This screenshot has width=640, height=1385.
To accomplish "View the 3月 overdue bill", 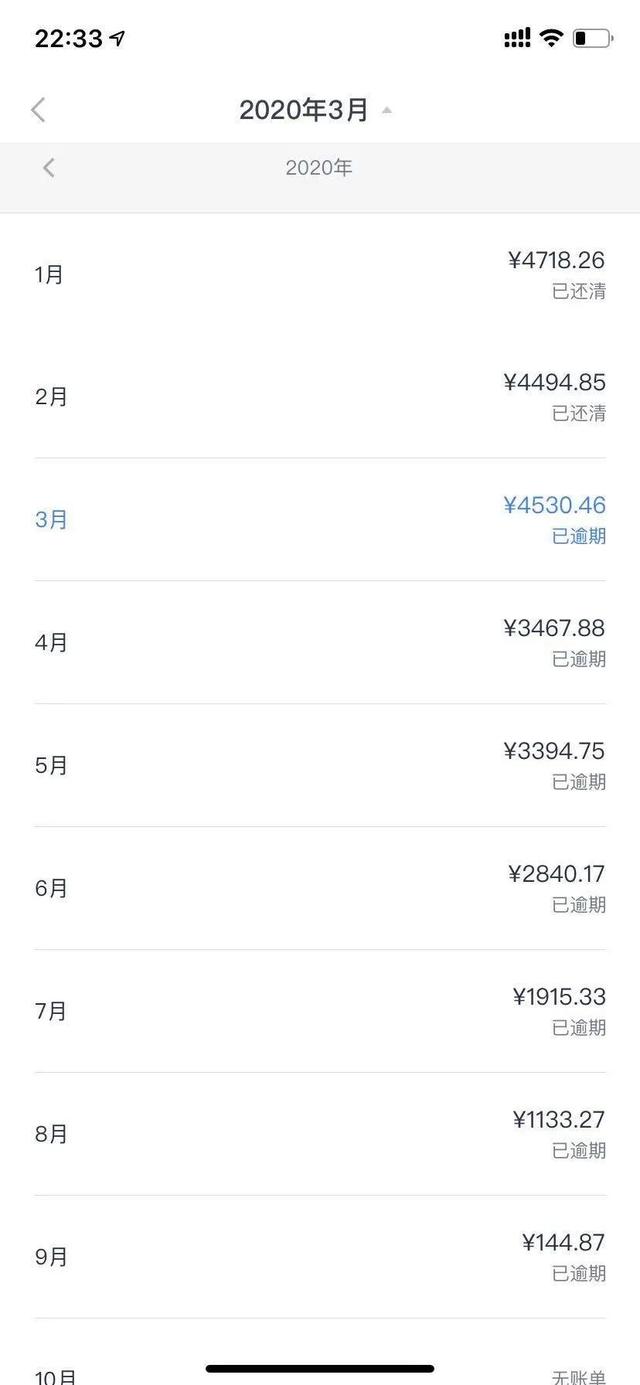I will click(x=320, y=520).
